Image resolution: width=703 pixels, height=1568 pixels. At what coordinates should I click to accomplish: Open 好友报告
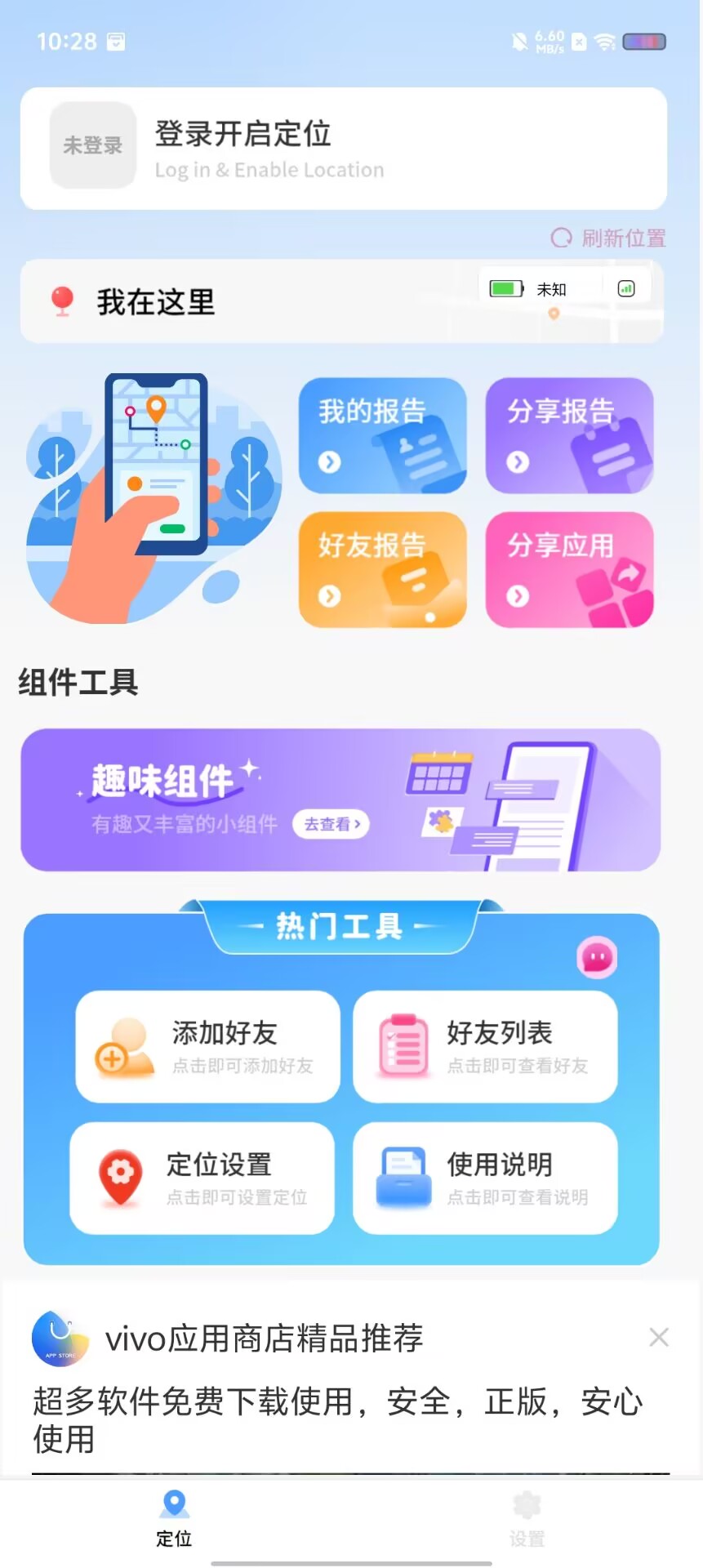coord(383,569)
